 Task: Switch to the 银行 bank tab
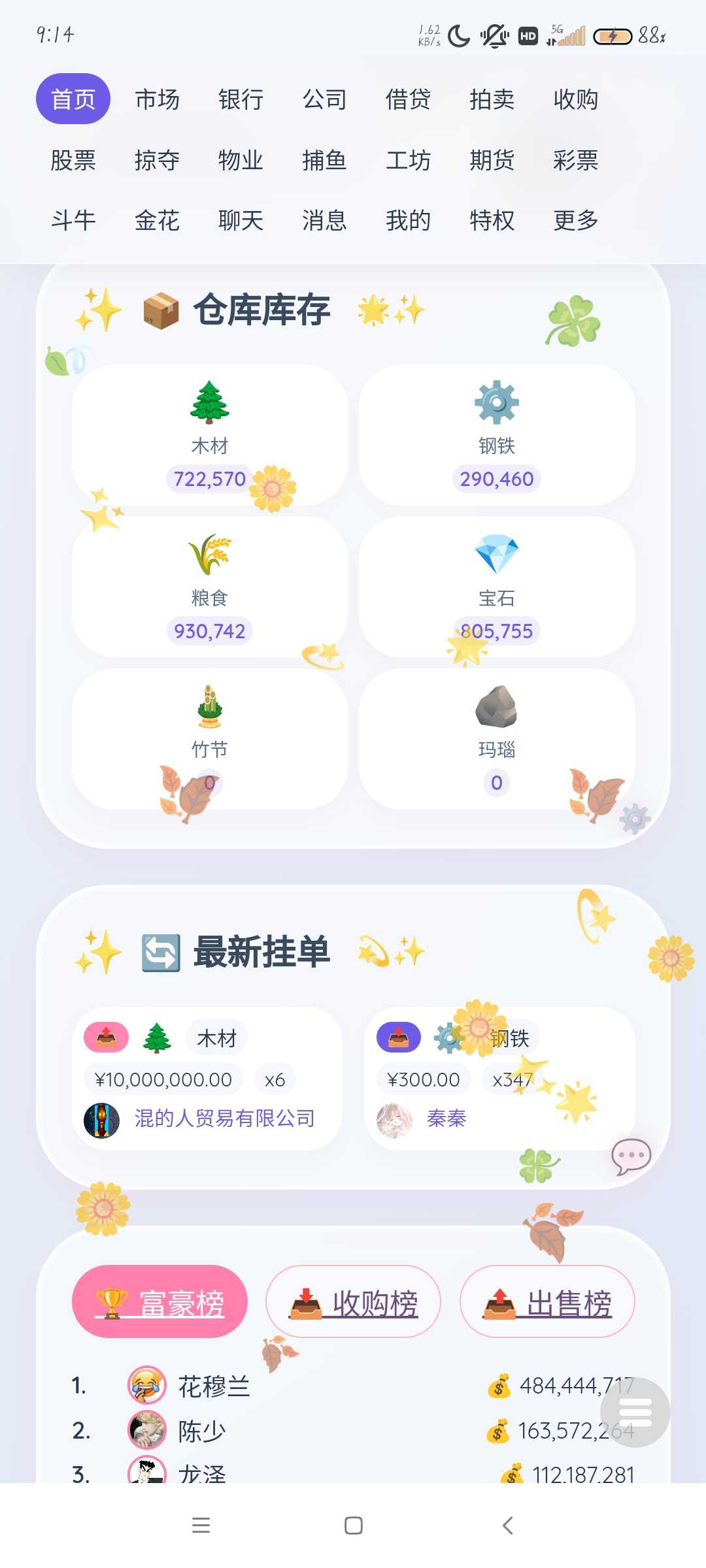coord(241,99)
